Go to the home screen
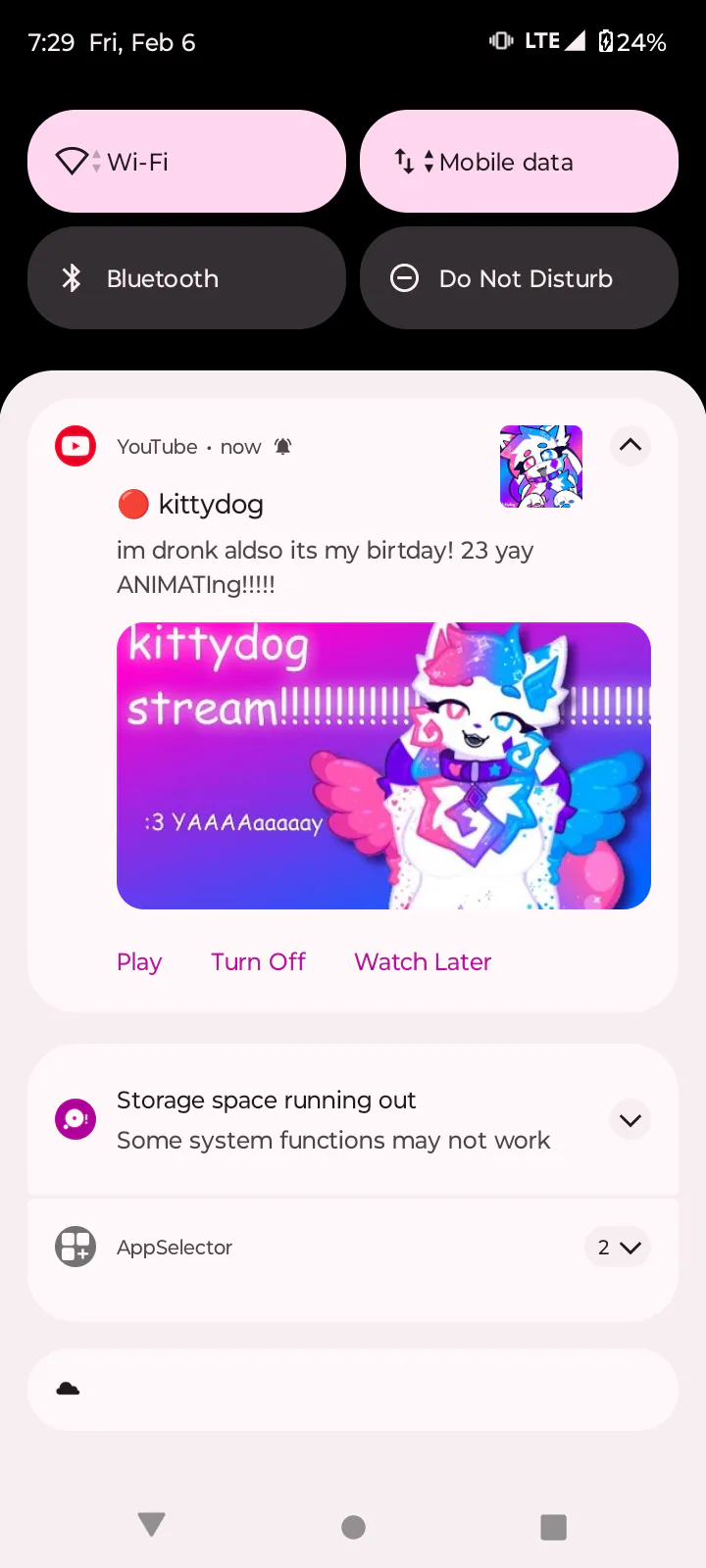 click(x=353, y=1527)
